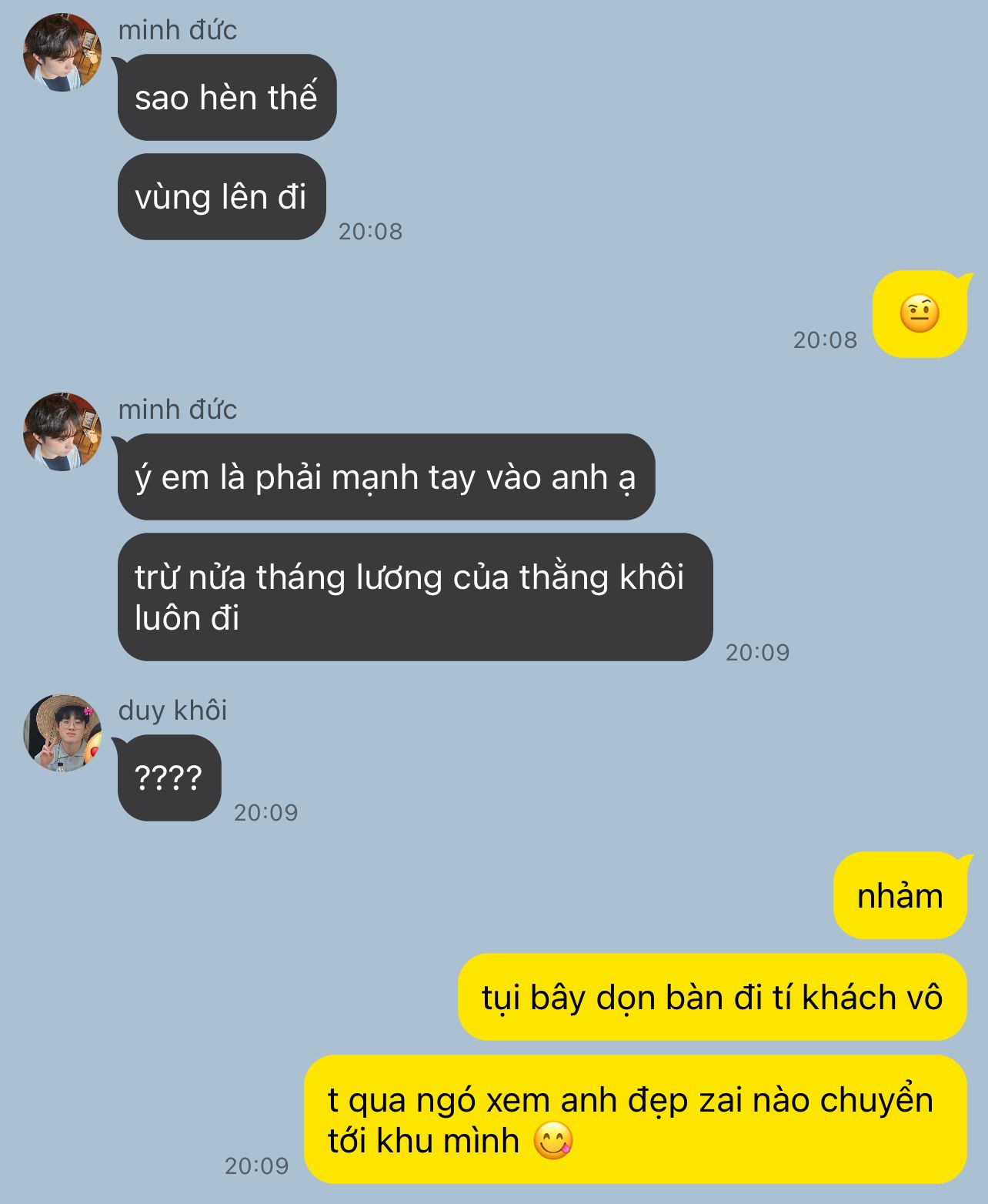Screen dimensions: 988x1204
Task: Open minh đức's avatar beside "sao hèn thế"
Action: (62, 52)
